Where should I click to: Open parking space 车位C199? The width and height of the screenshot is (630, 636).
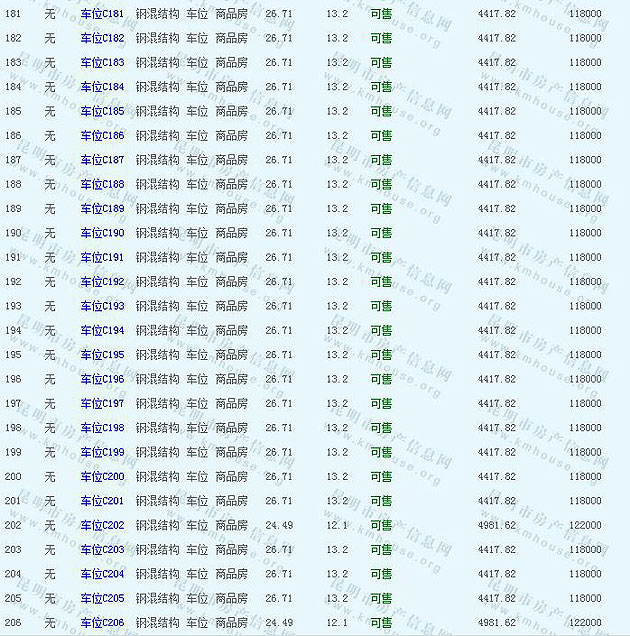(x=103, y=452)
